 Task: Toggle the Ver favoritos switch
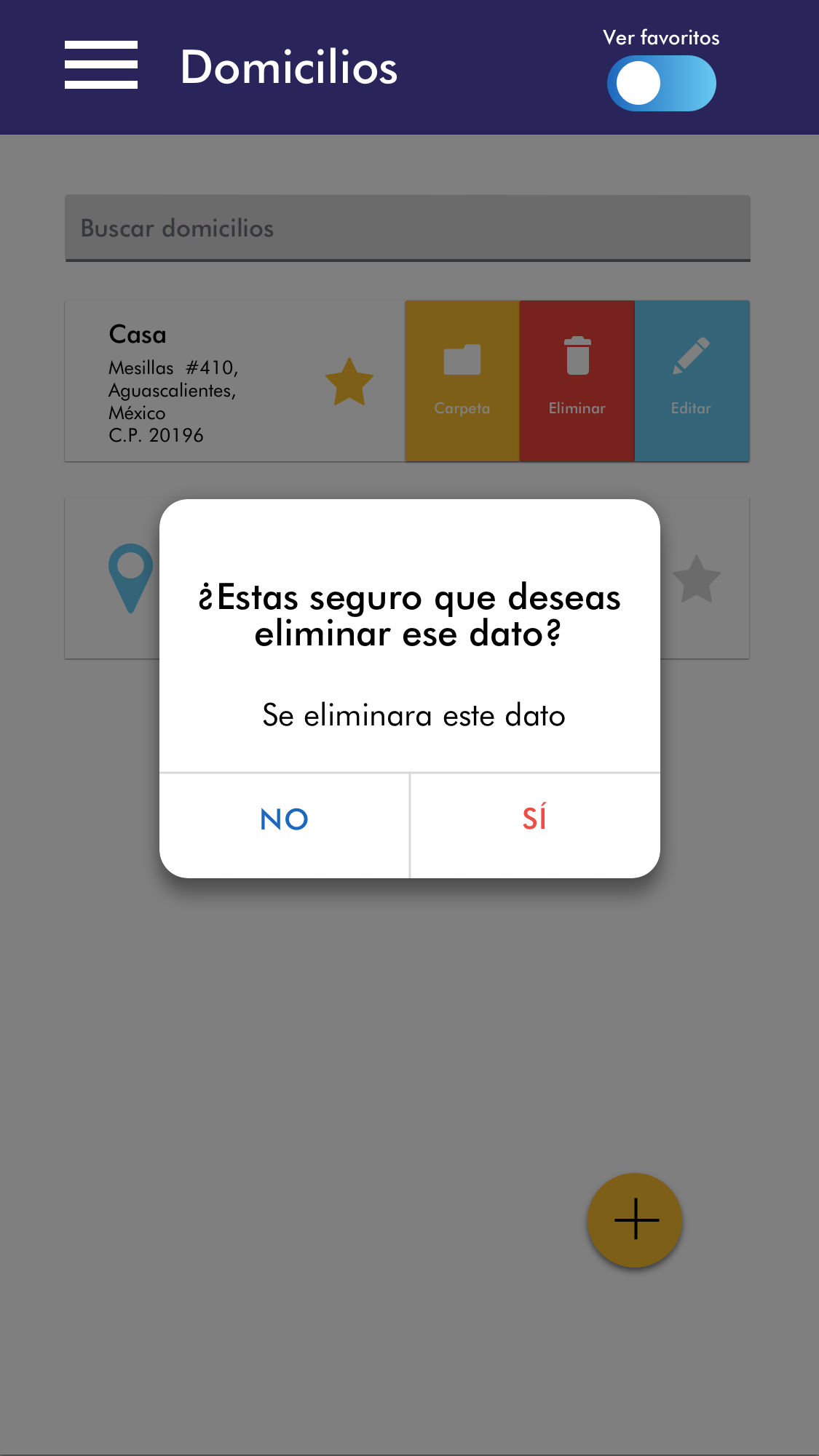tap(661, 84)
